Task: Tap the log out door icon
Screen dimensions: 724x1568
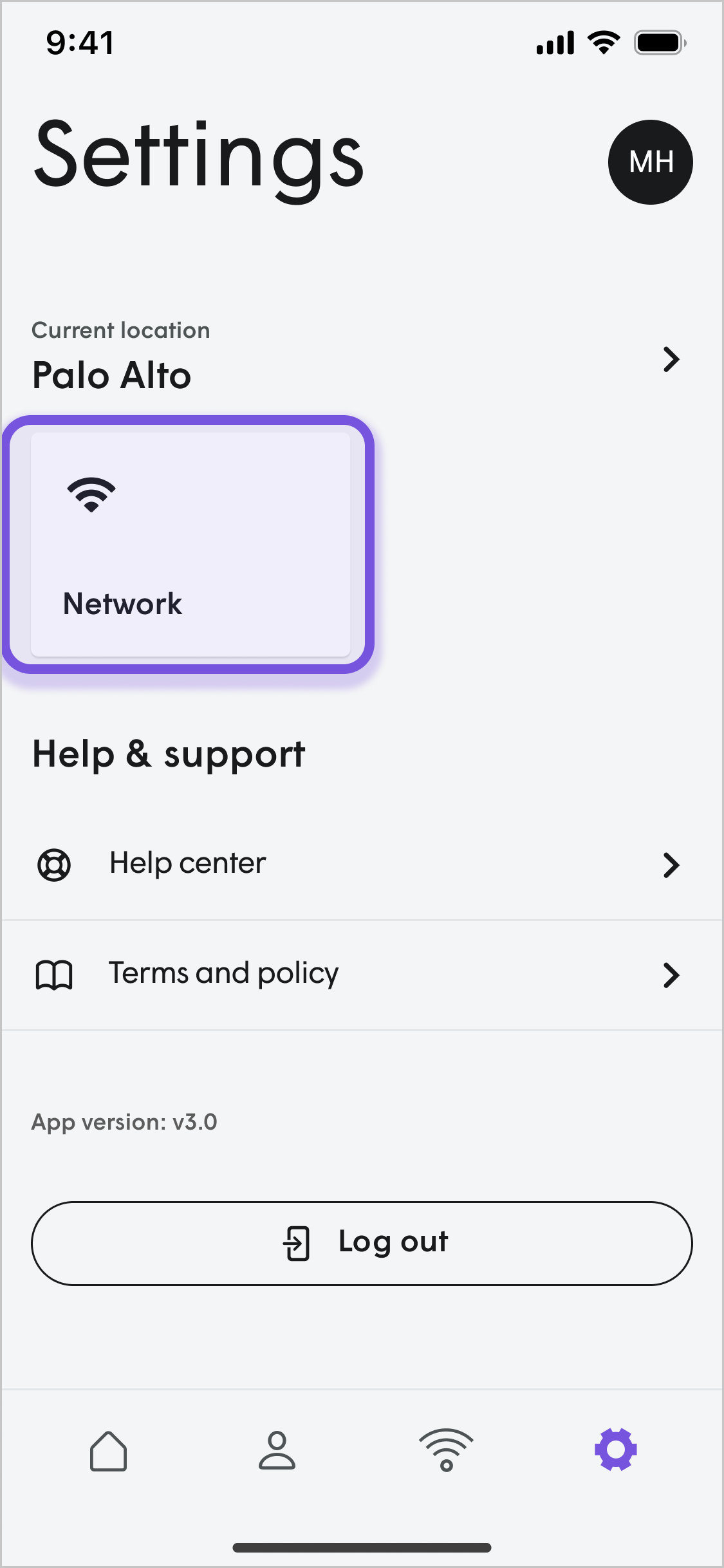Action: pyautogui.click(x=297, y=1242)
